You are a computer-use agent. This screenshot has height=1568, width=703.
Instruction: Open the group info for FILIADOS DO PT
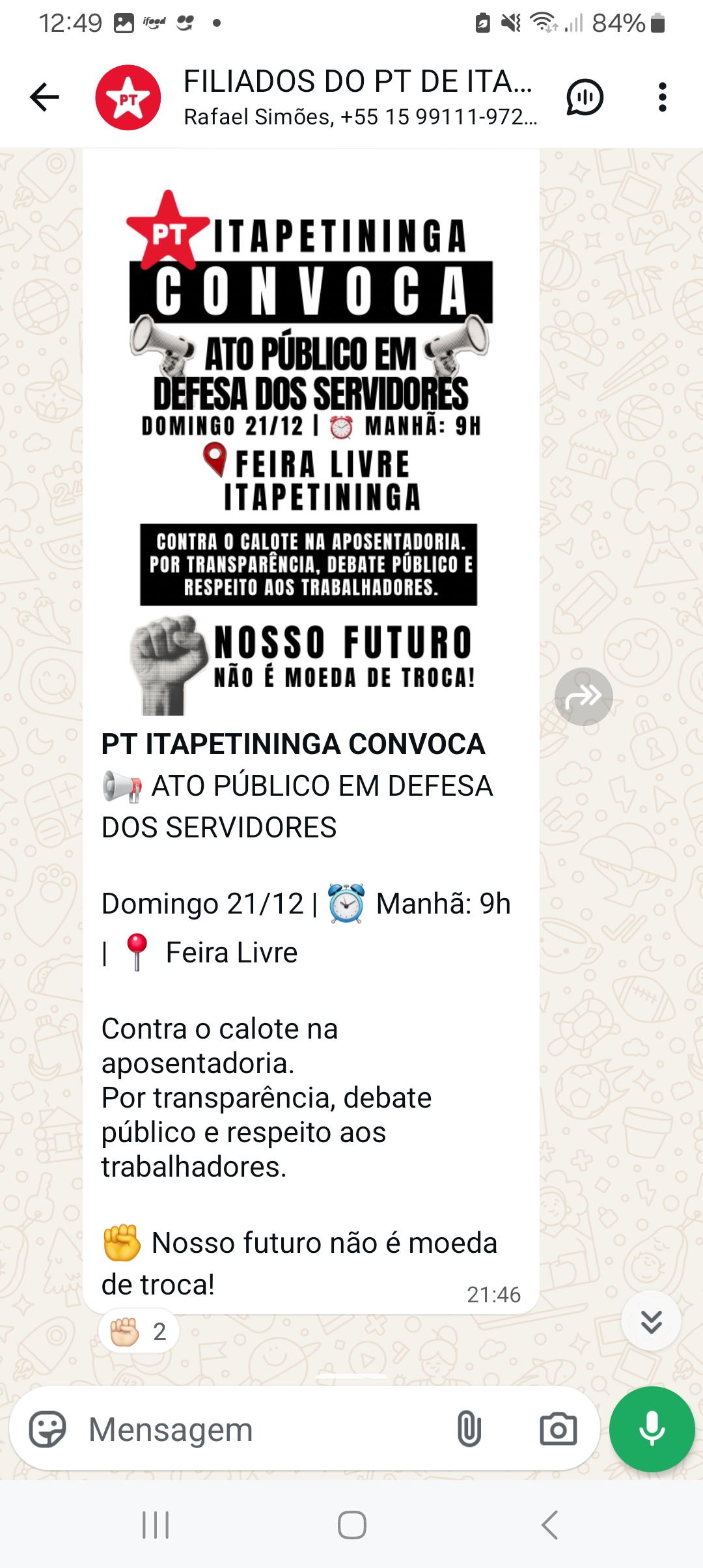pos(358,98)
